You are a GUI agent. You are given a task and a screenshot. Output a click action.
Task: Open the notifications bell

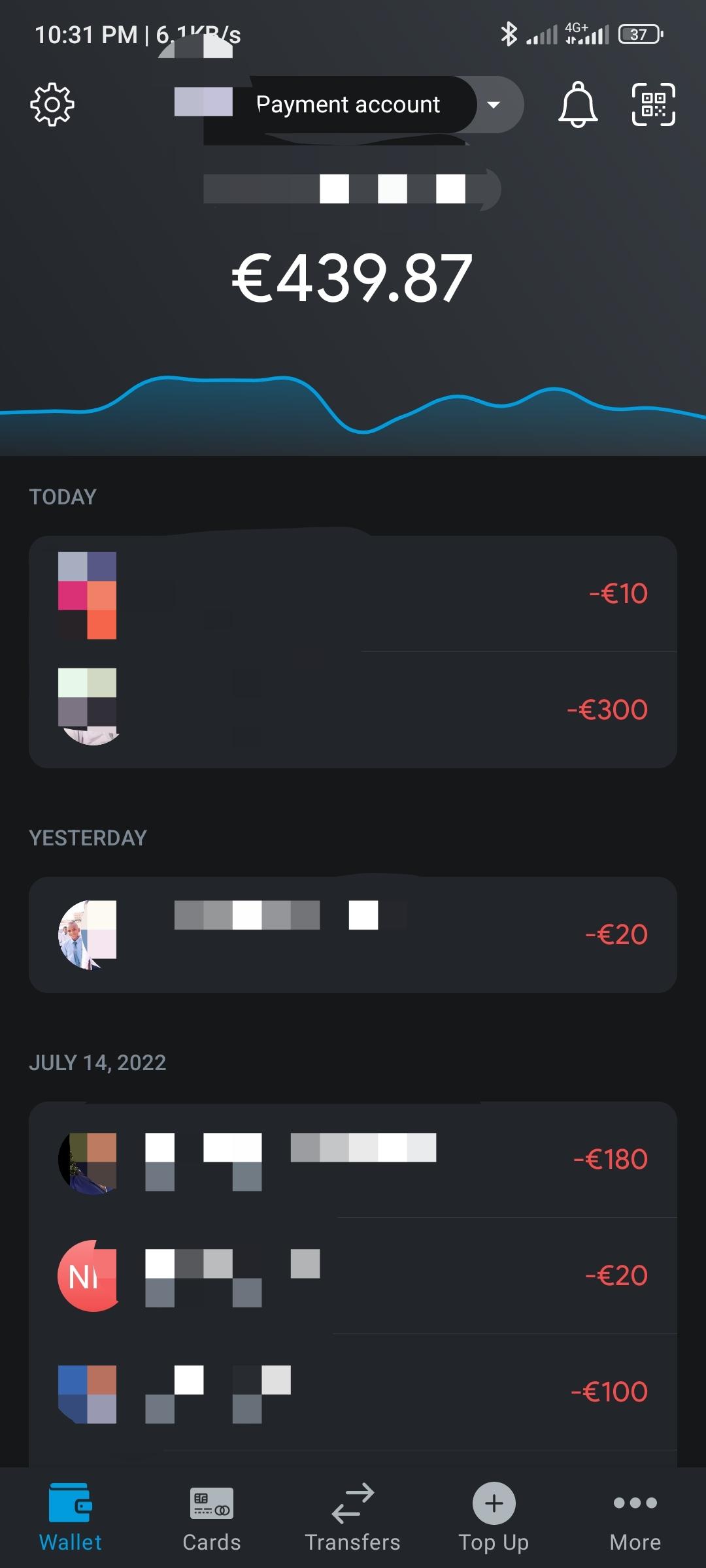click(x=578, y=105)
